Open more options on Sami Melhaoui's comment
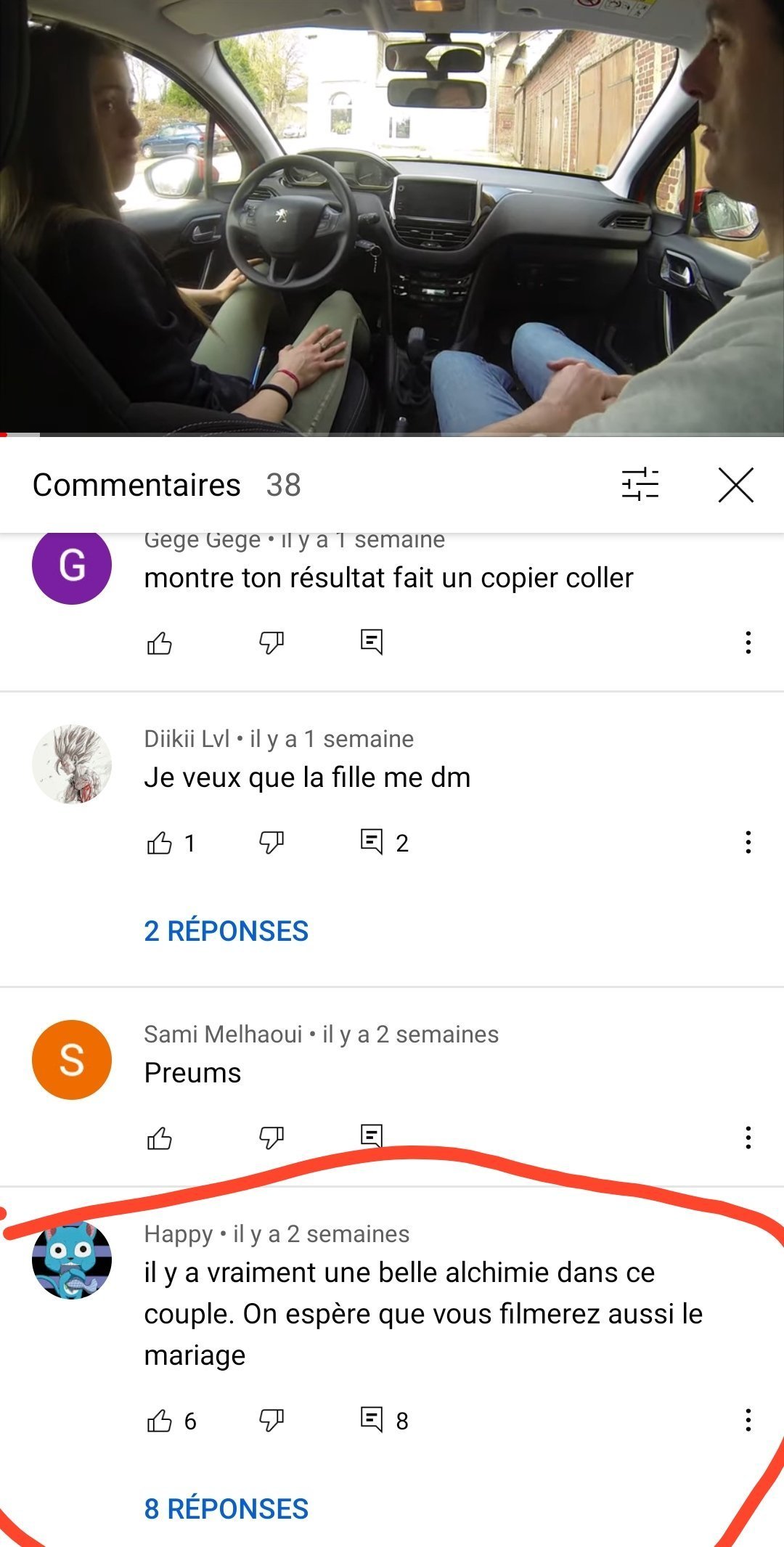The width and height of the screenshot is (784, 1547). (x=748, y=1138)
